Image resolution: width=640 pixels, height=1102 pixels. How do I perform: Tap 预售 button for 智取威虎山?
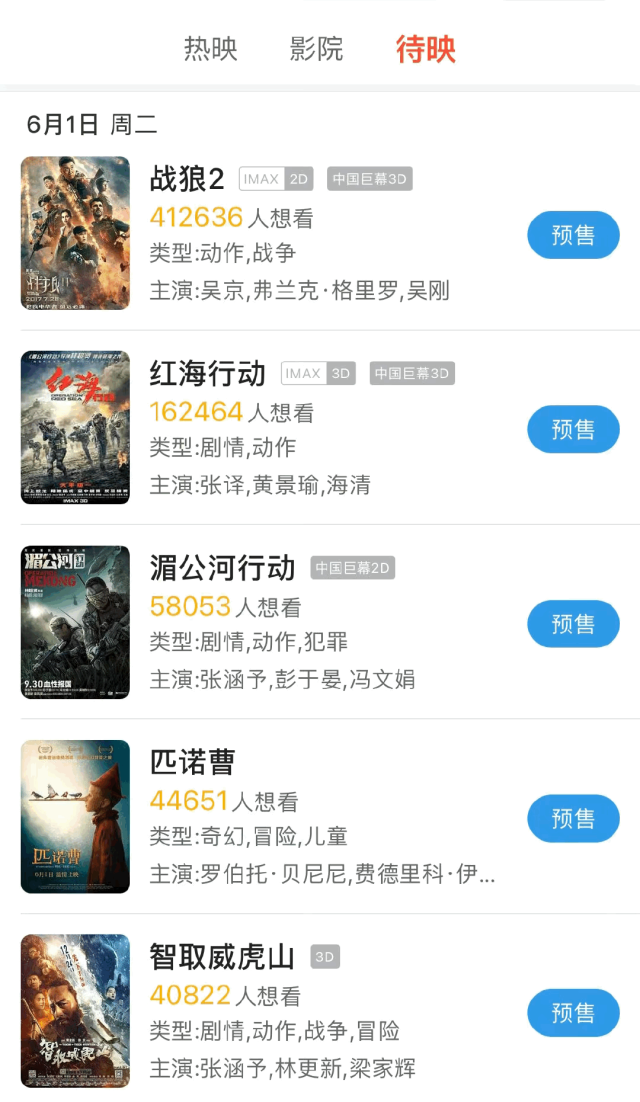pos(573,1013)
